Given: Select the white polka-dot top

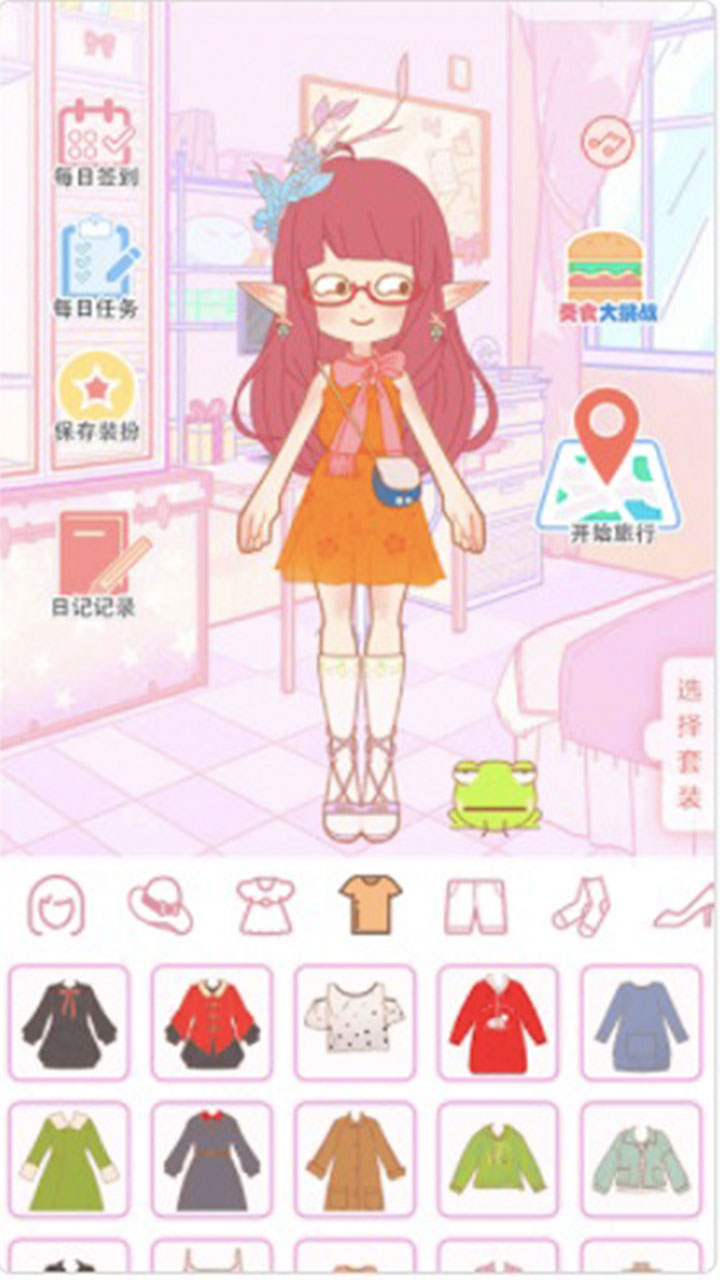Looking at the screenshot, I should (x=354, y=1023).
